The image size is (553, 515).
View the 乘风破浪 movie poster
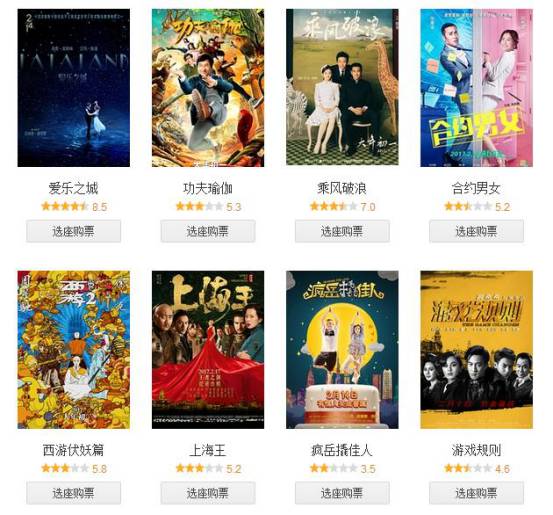click(342, 87)
